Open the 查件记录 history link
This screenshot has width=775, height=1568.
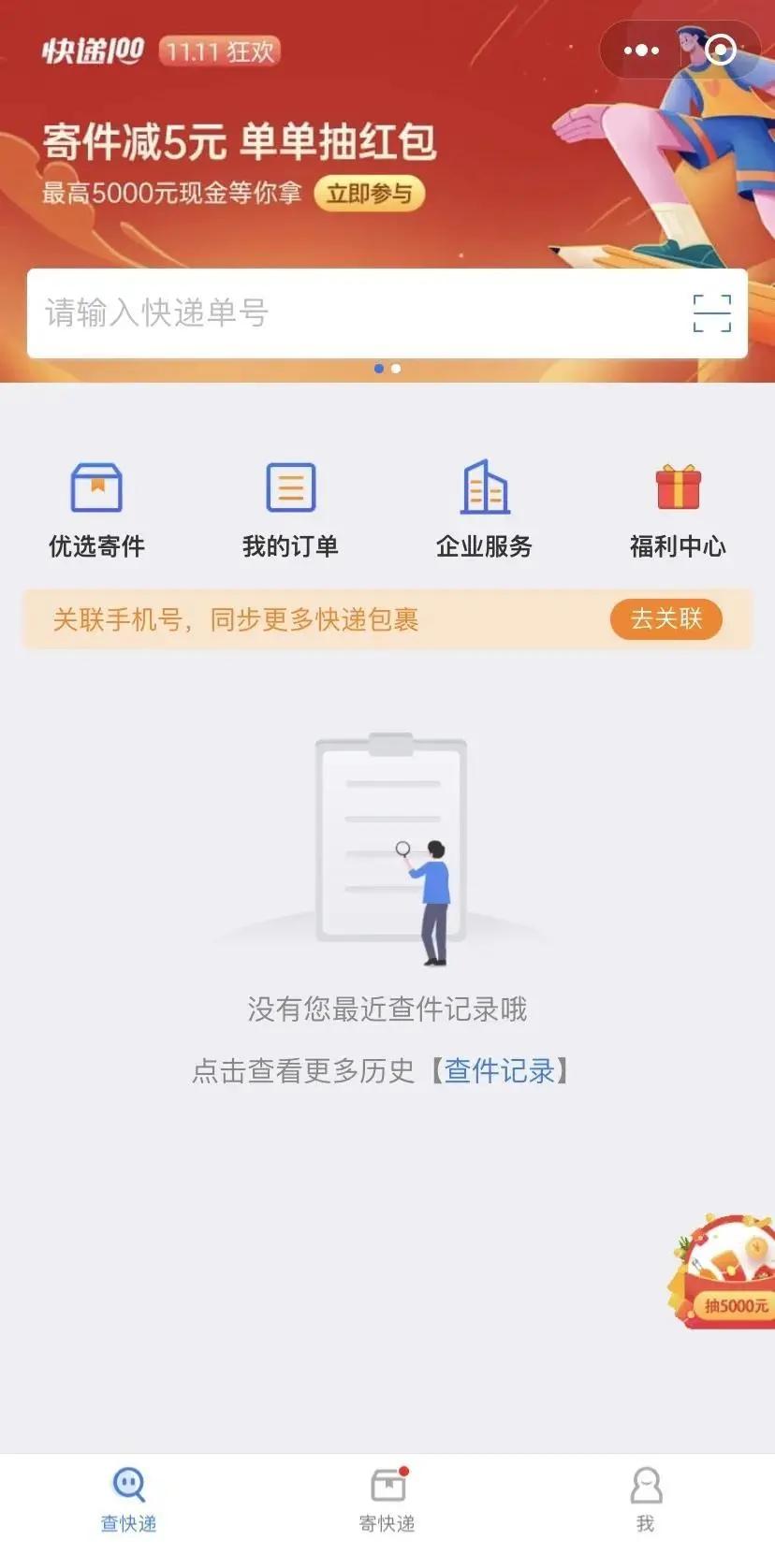[x=499, y=1071]
